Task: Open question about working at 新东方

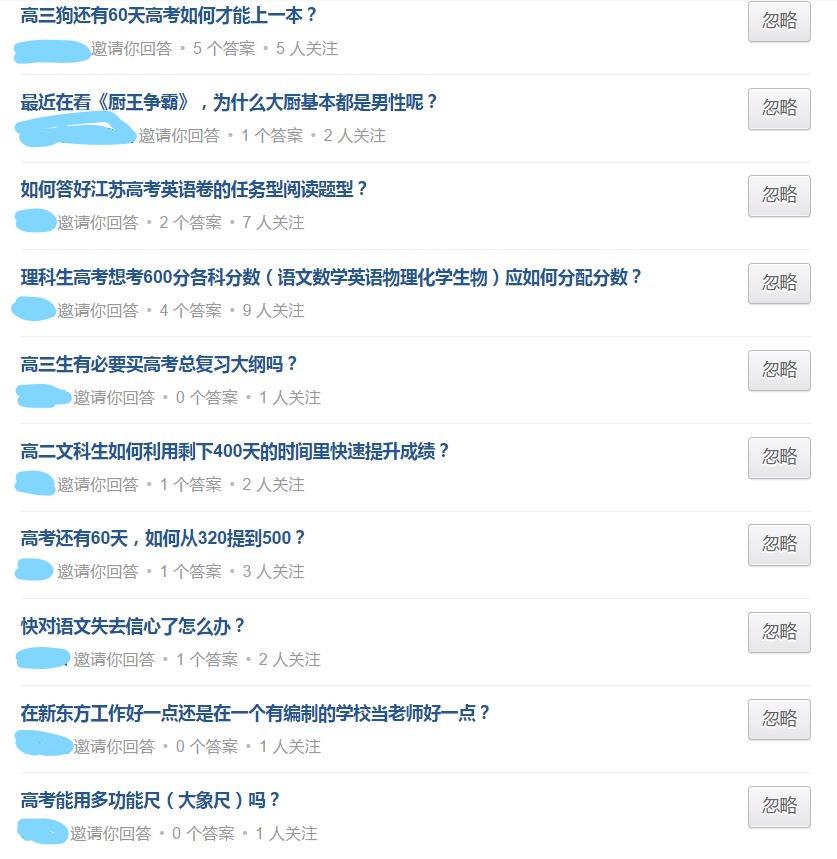Action: 256,713
